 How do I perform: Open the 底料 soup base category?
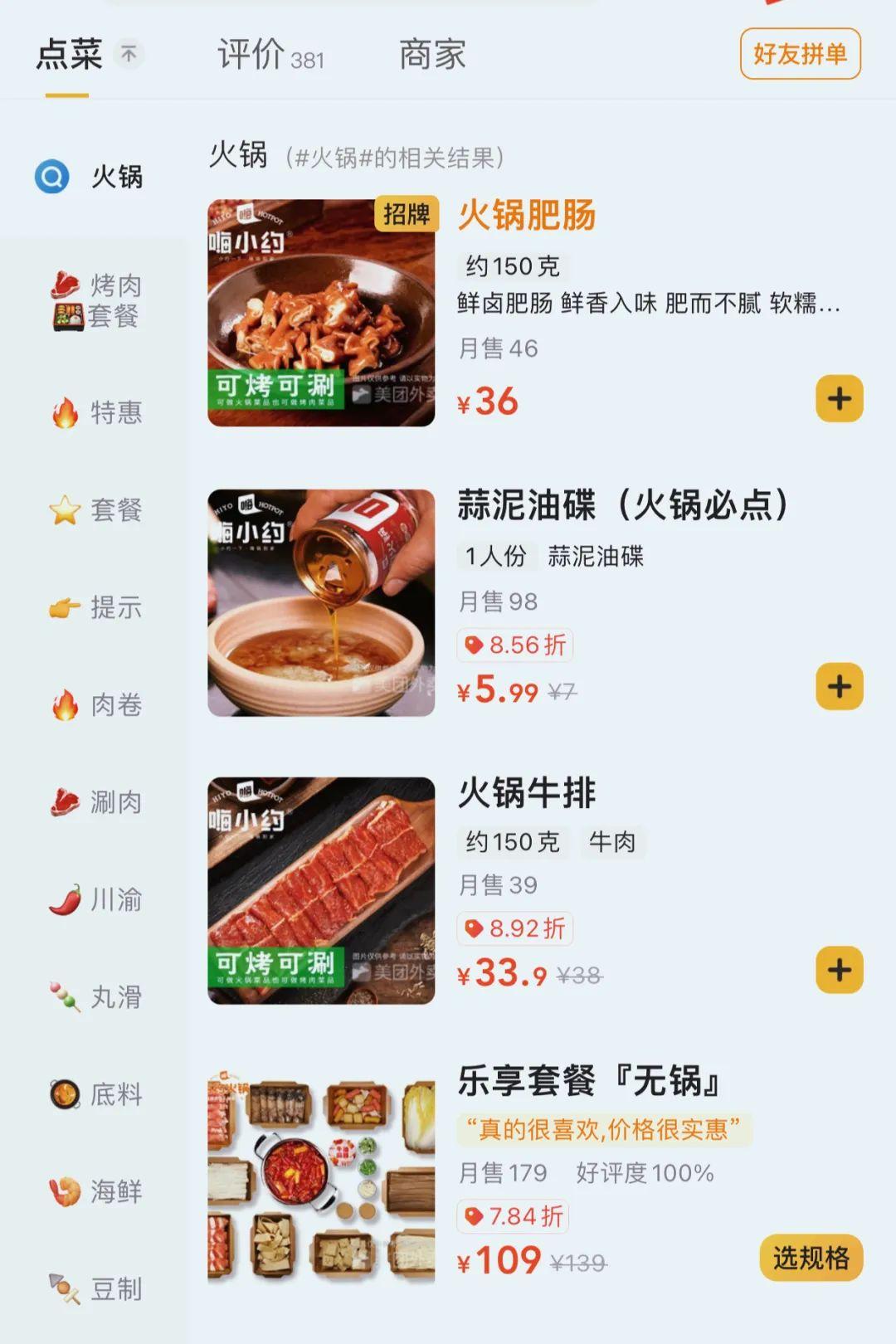pos(98,1094)
